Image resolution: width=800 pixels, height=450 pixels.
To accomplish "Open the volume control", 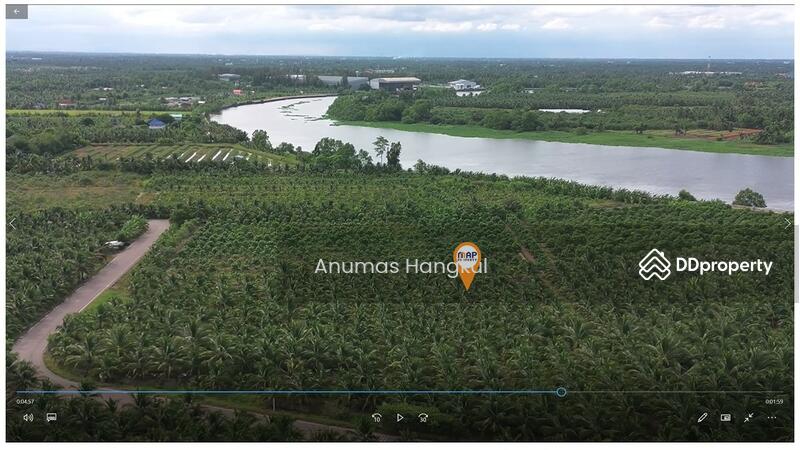I will 28,418.
